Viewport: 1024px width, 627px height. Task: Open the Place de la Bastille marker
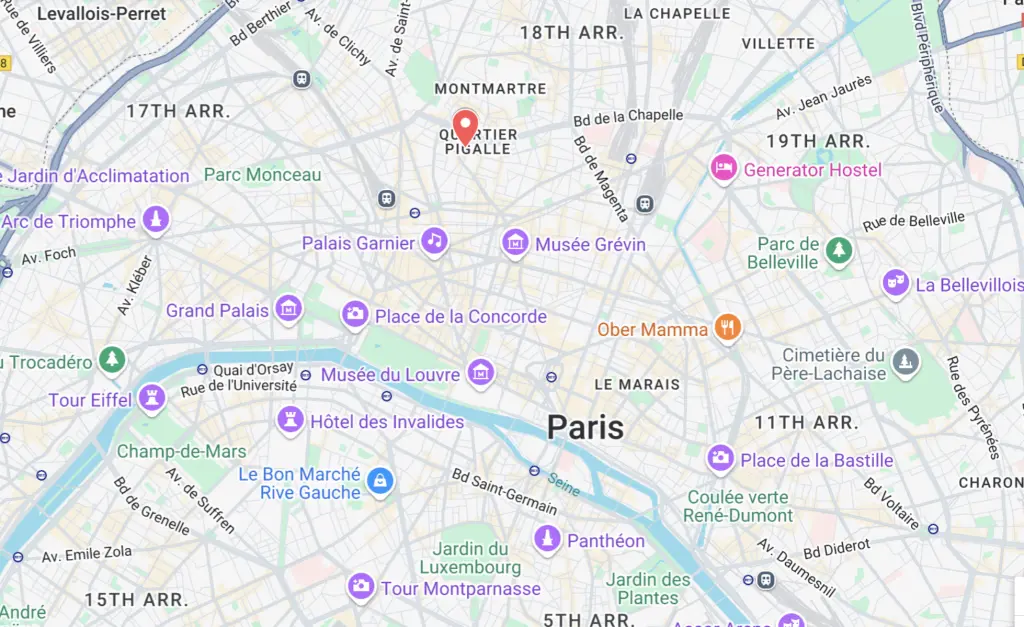point(719,459)
